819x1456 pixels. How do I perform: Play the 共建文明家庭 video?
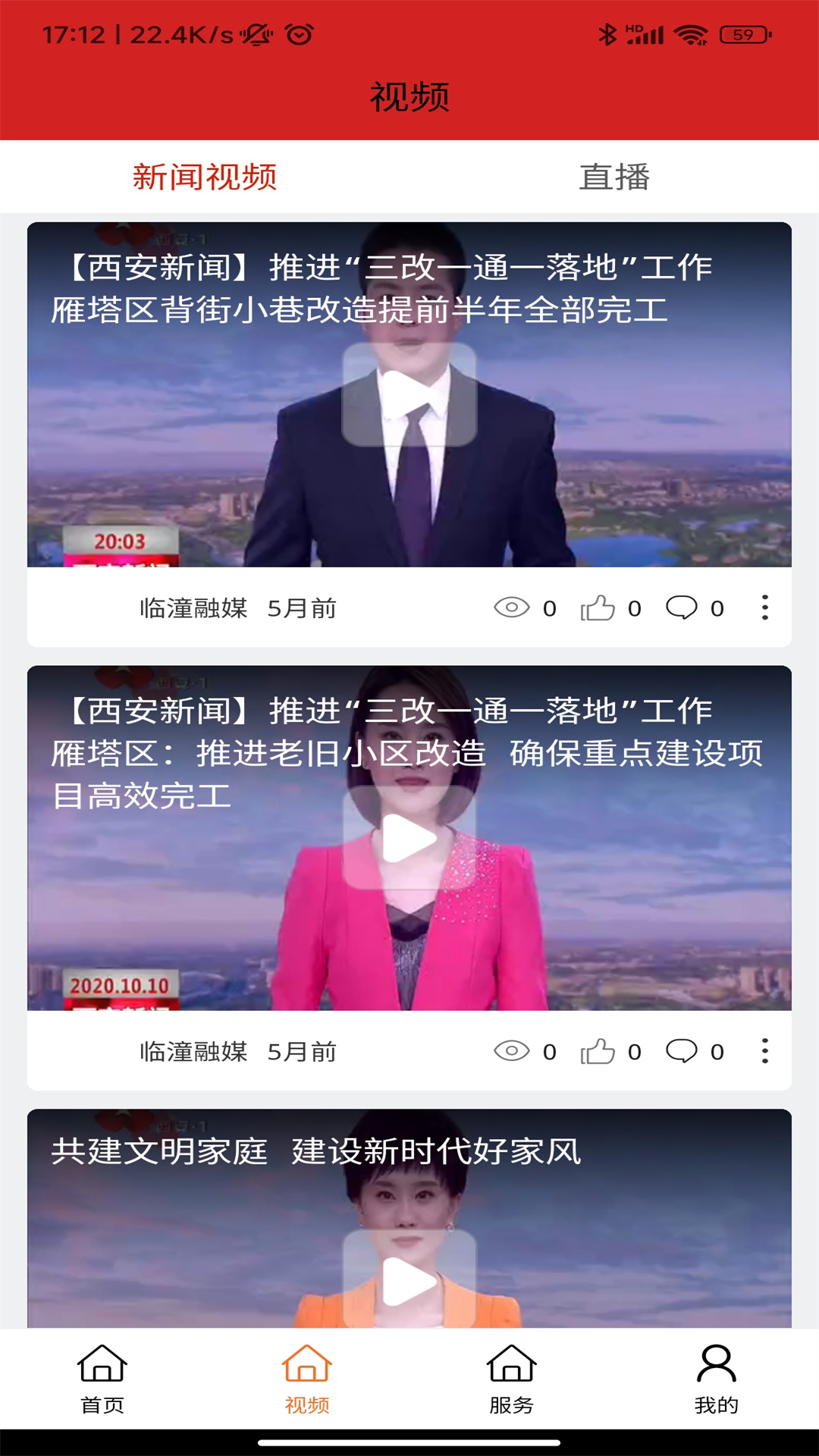[409, 1280]
